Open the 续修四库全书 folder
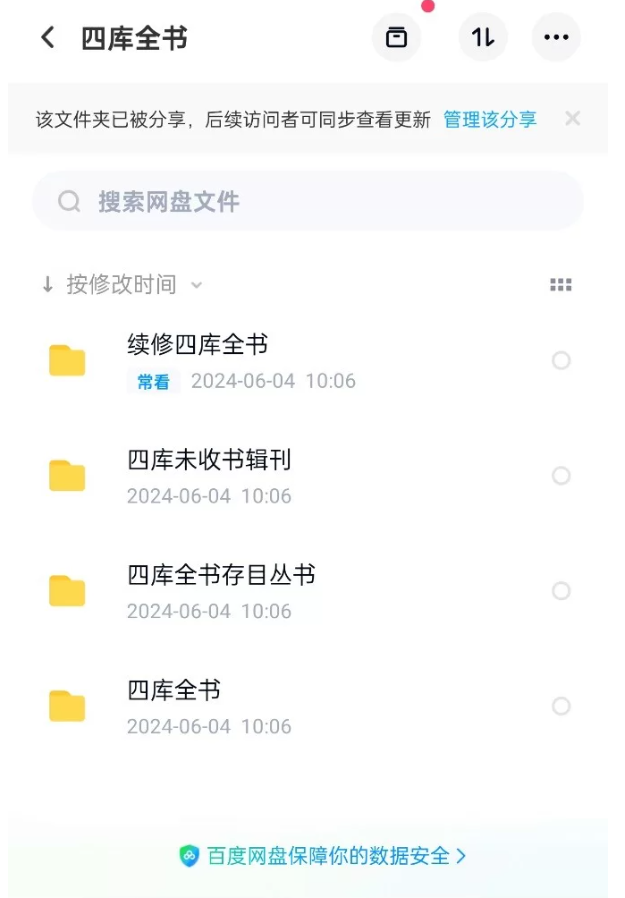This screenshot has height=898, width=625. [198, 345]
